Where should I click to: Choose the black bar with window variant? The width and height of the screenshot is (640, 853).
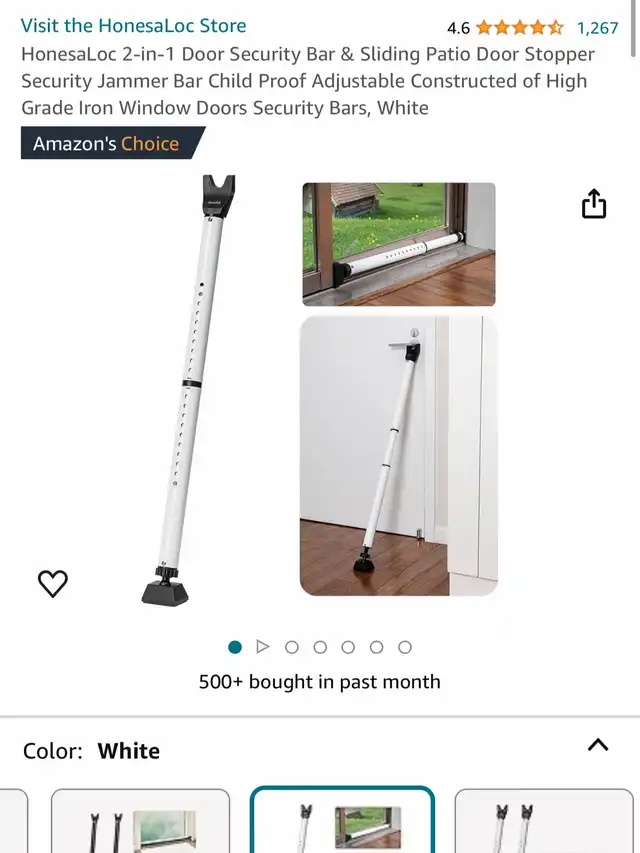[x=140, y=823]
